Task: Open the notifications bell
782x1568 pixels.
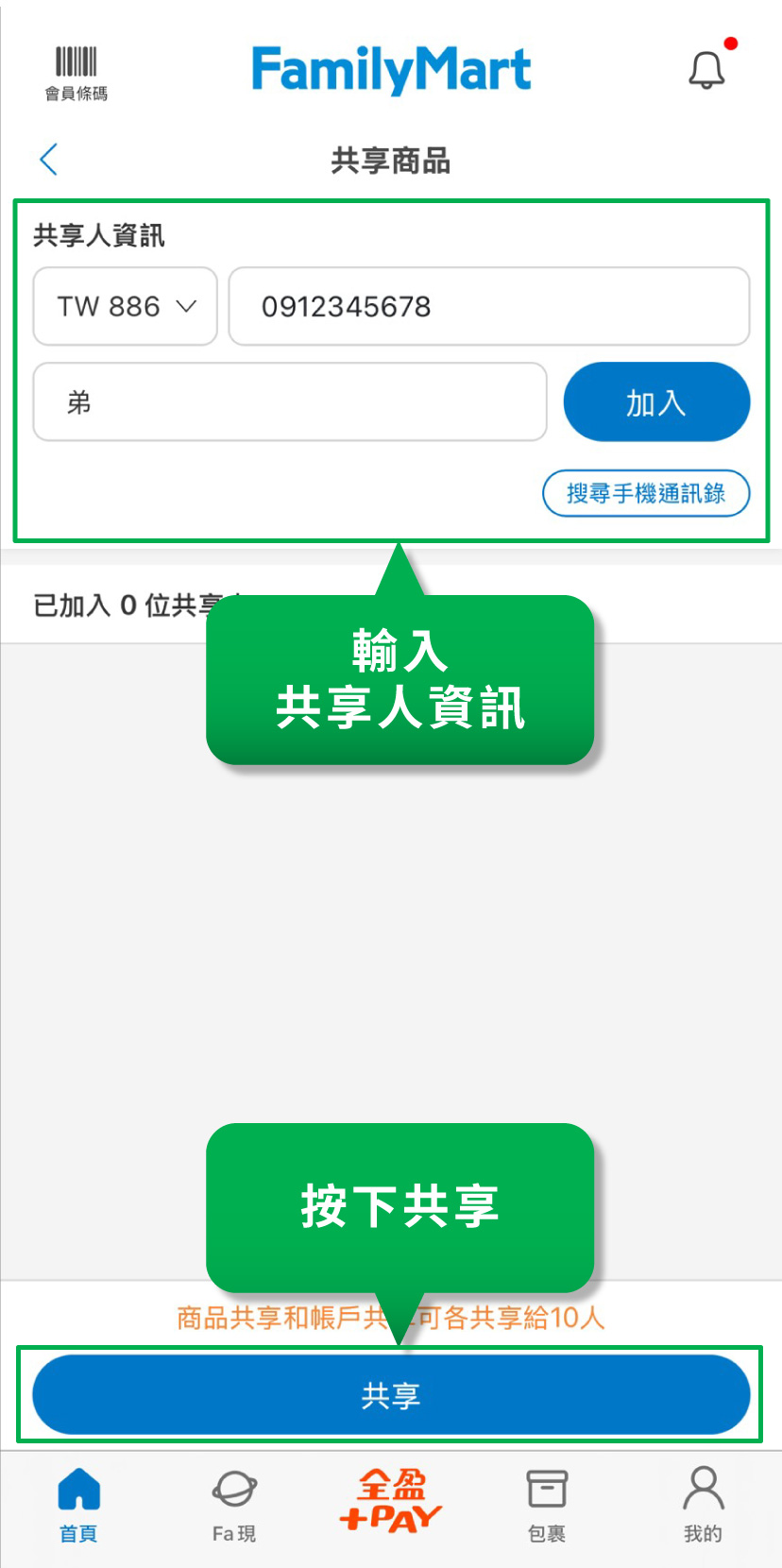Action: pyautogui.click(x=706, y=69)
